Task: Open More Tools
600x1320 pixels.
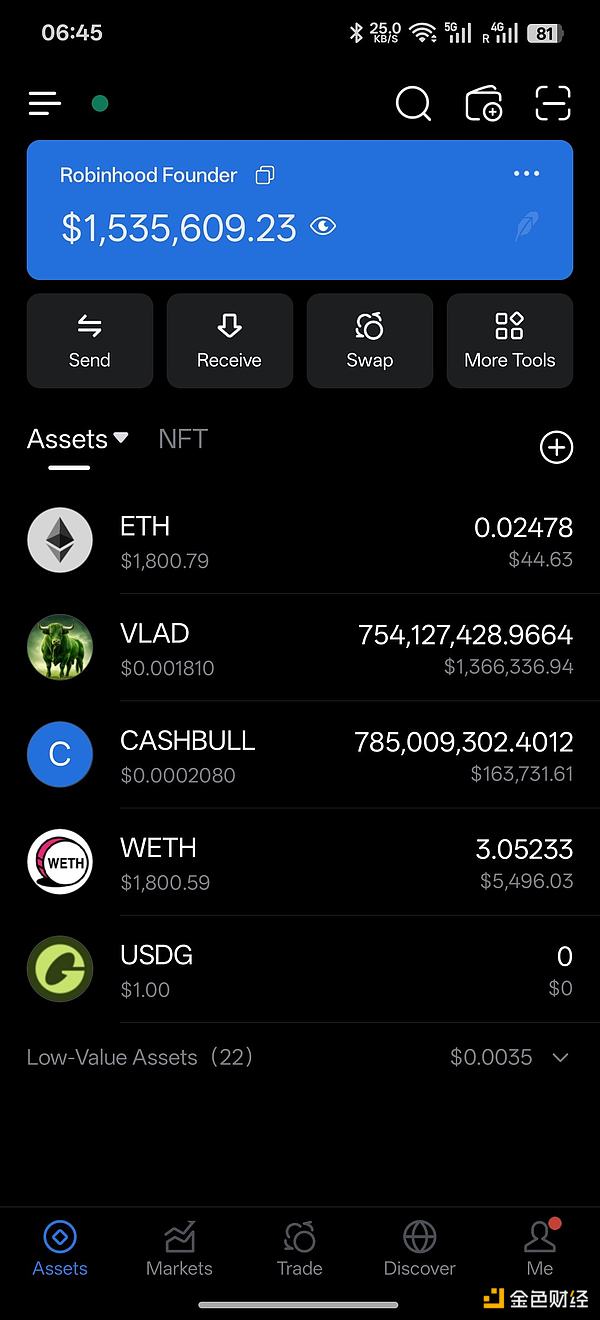Action: (x=510, y=340)
